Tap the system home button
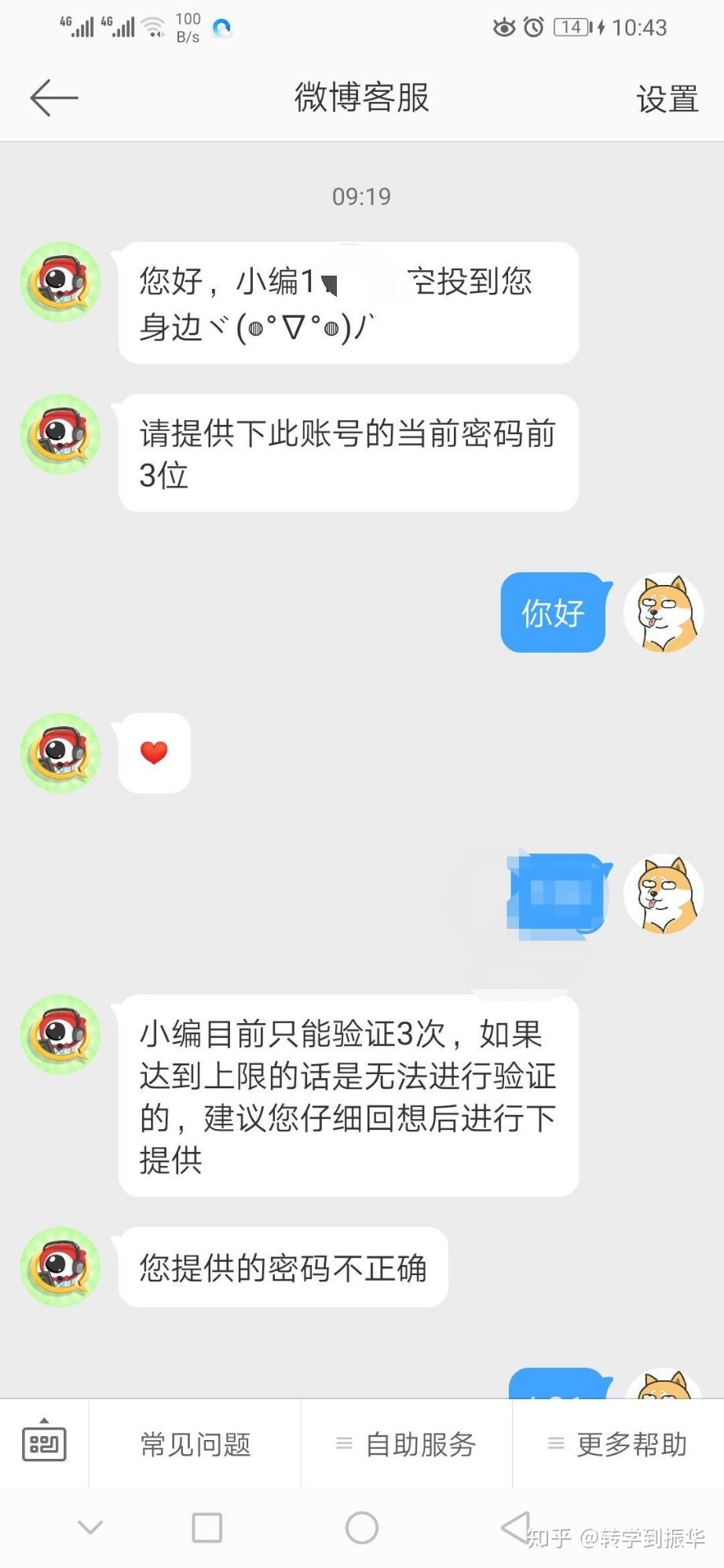 pyautogui.click(x=362, y=1528)
